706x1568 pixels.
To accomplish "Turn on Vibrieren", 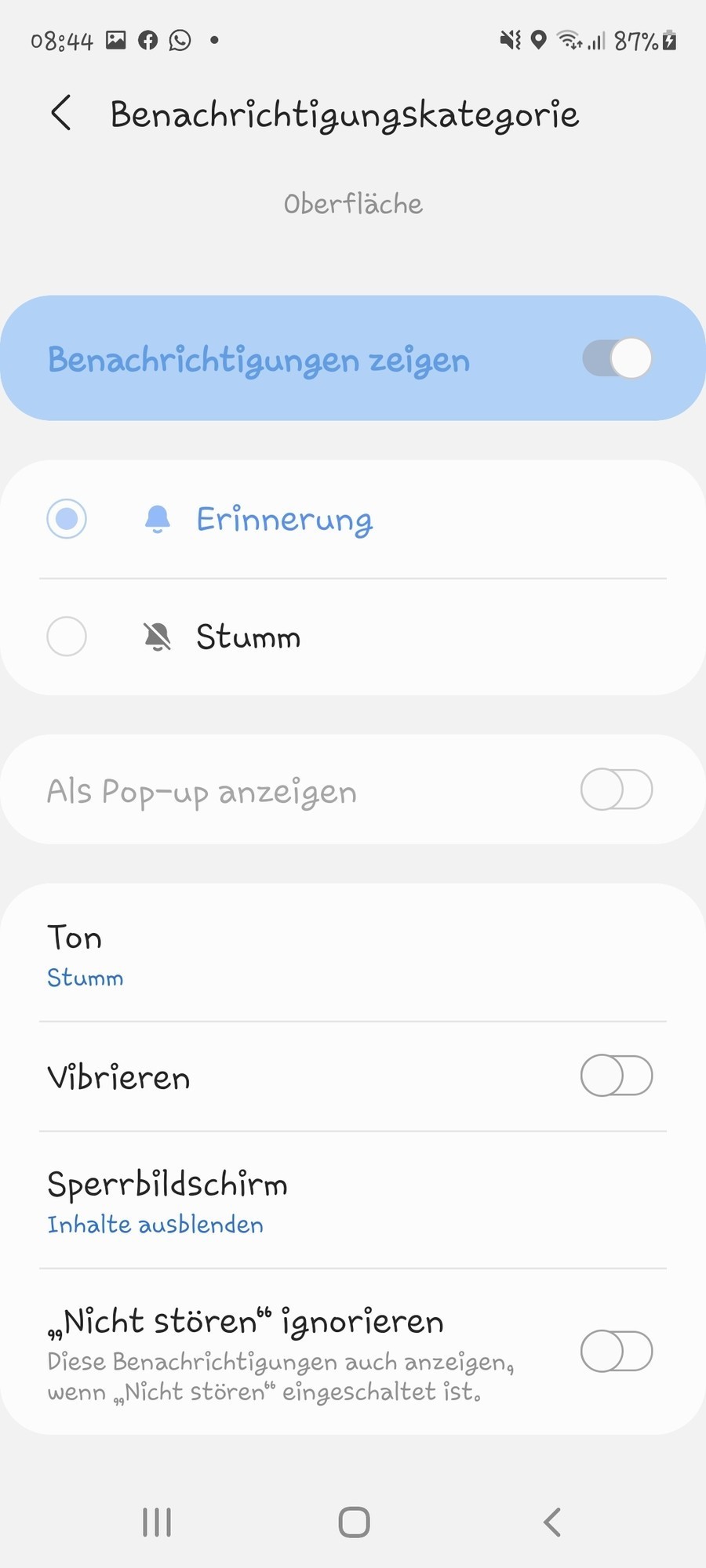I will point(617,1076).
